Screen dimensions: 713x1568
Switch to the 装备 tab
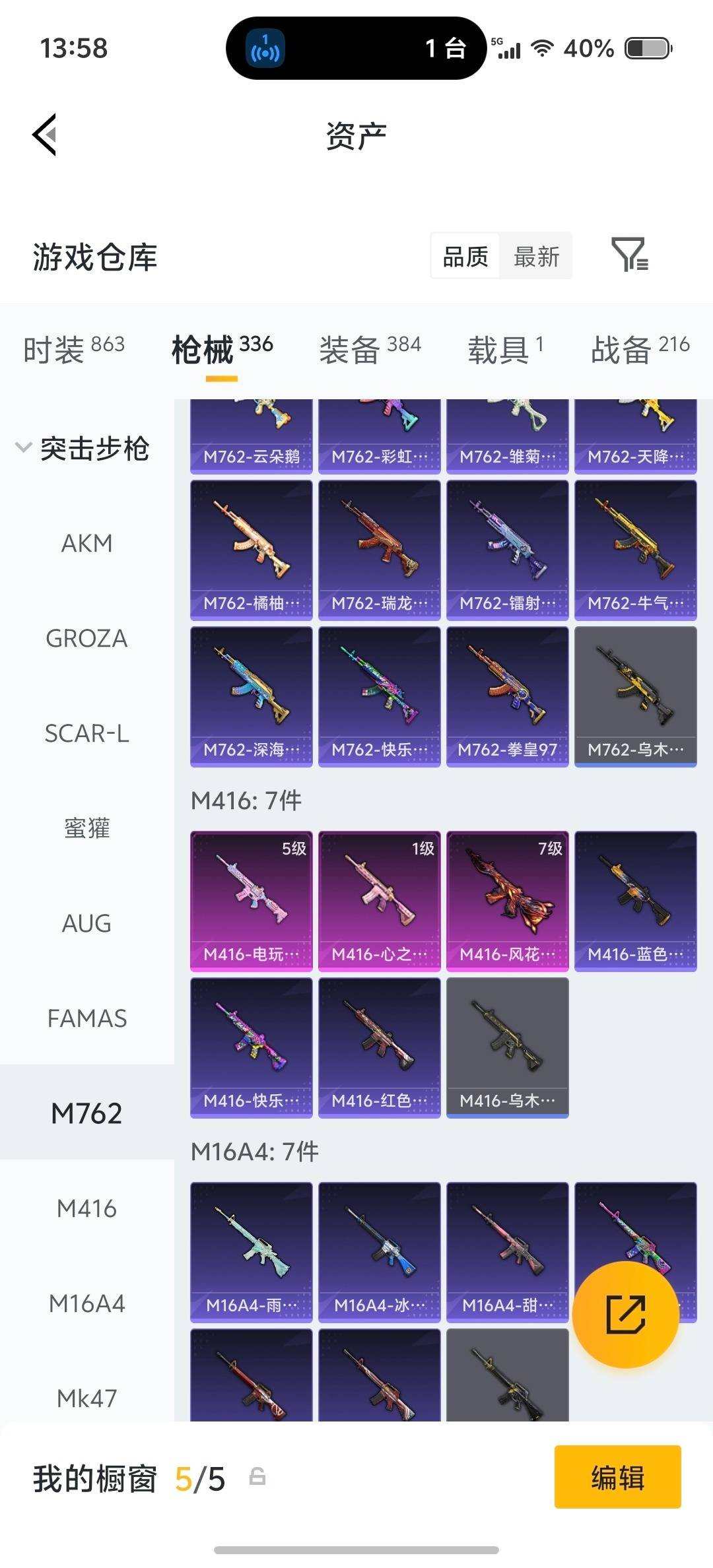pos(370,348)
